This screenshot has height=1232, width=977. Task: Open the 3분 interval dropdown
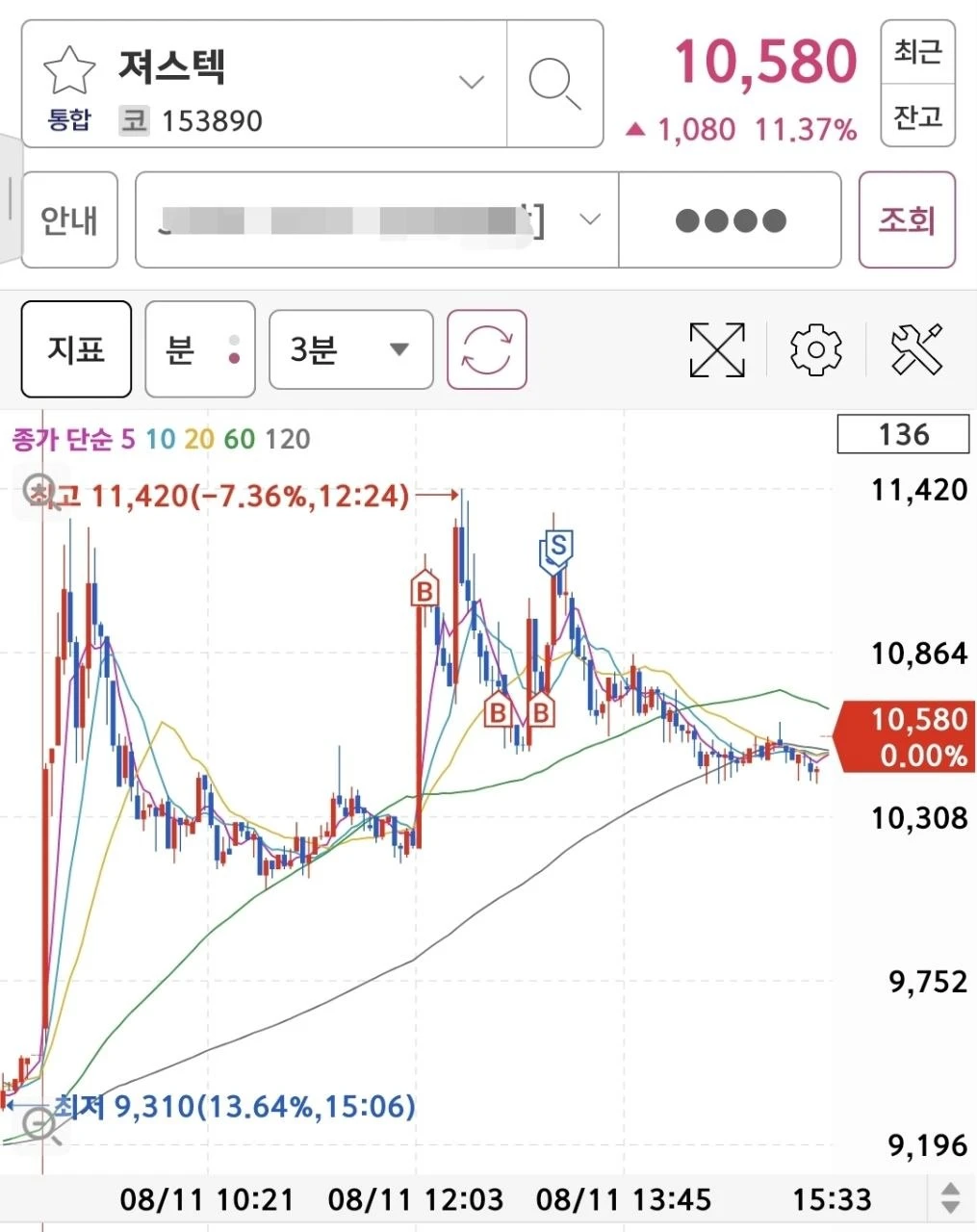[350, 349]
